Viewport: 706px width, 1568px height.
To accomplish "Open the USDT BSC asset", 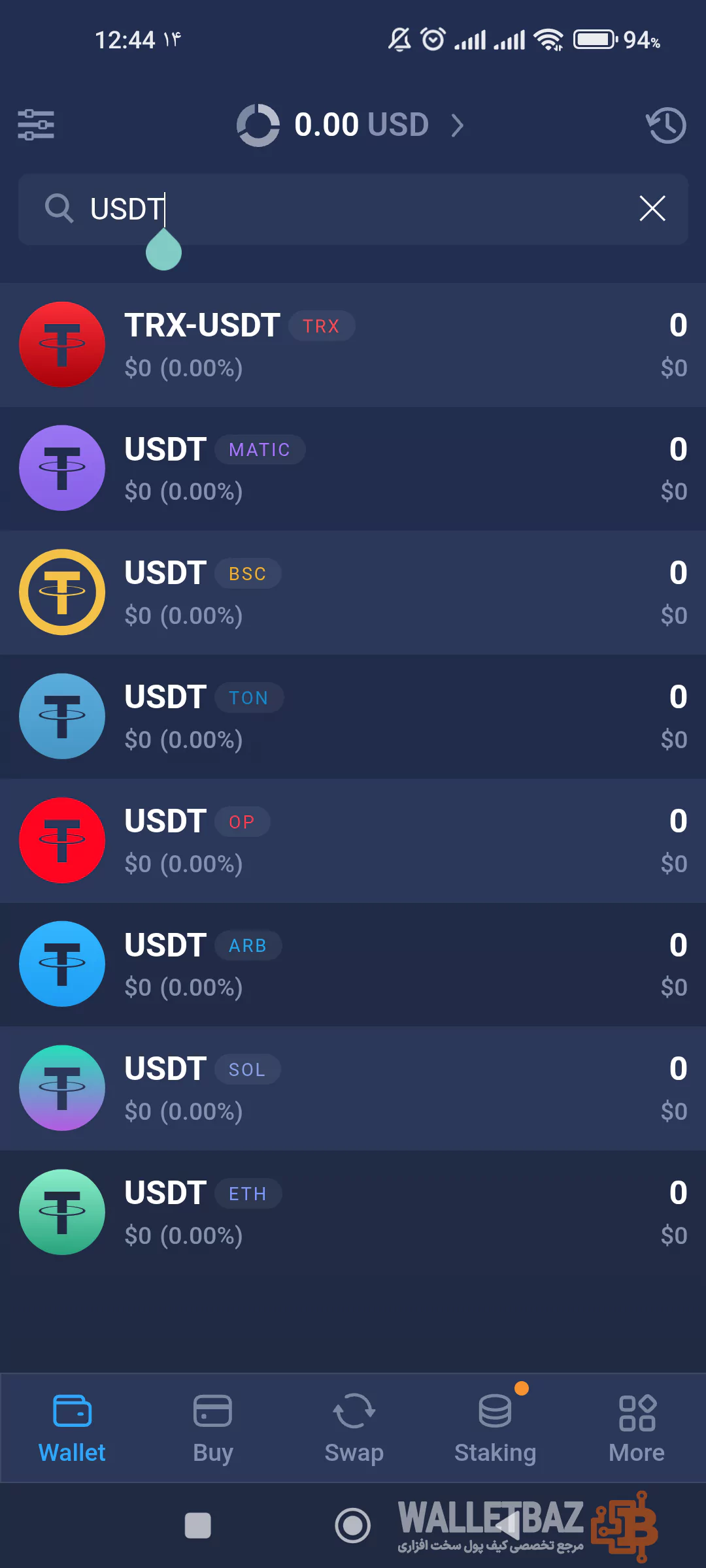I will click(353, 593).
